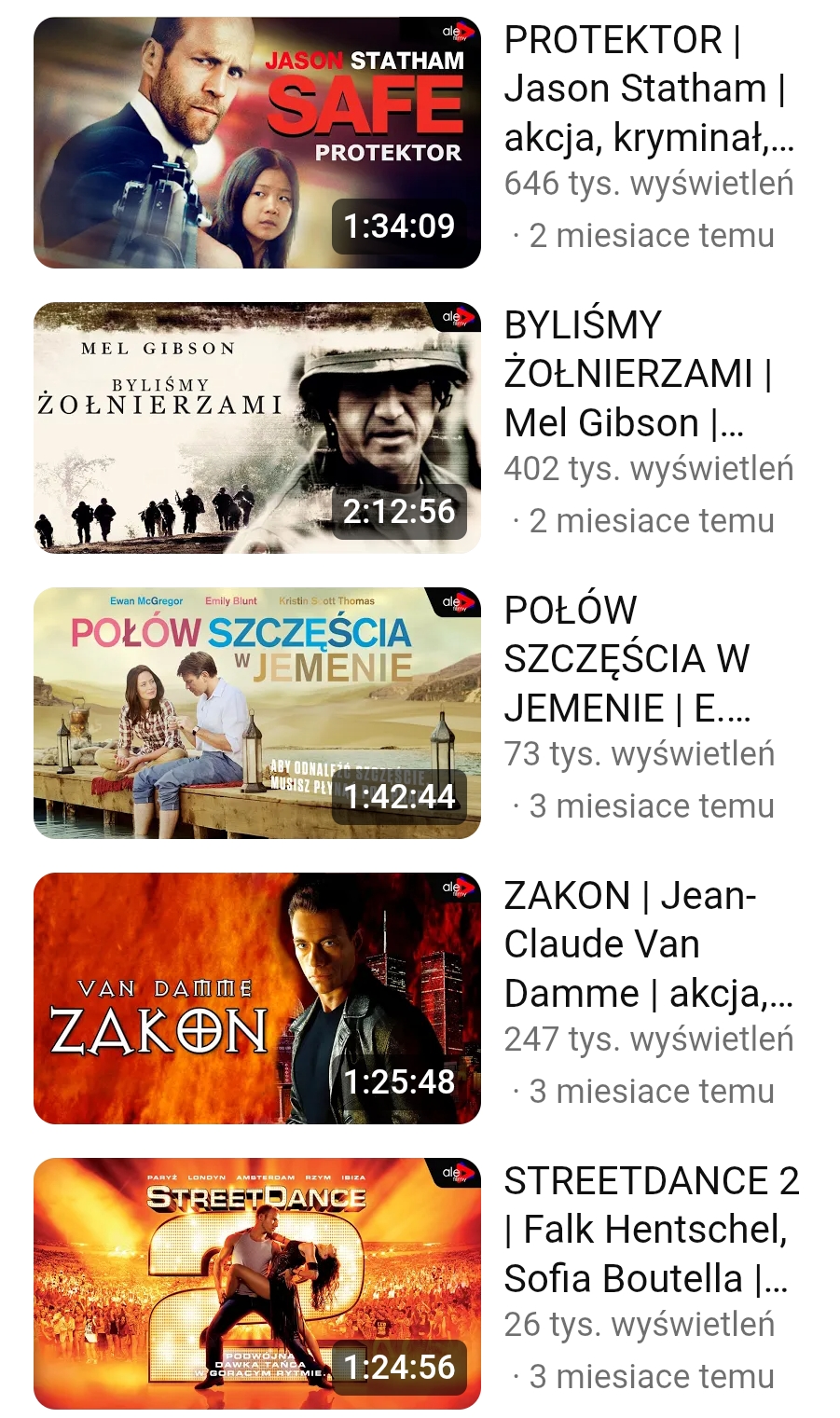This screenshot has height=1418, width=840.
Task: Open the POŁÓW SZCZĘŚCIA W JEMENIE thumbnail
Action: [x=256, y=713]
